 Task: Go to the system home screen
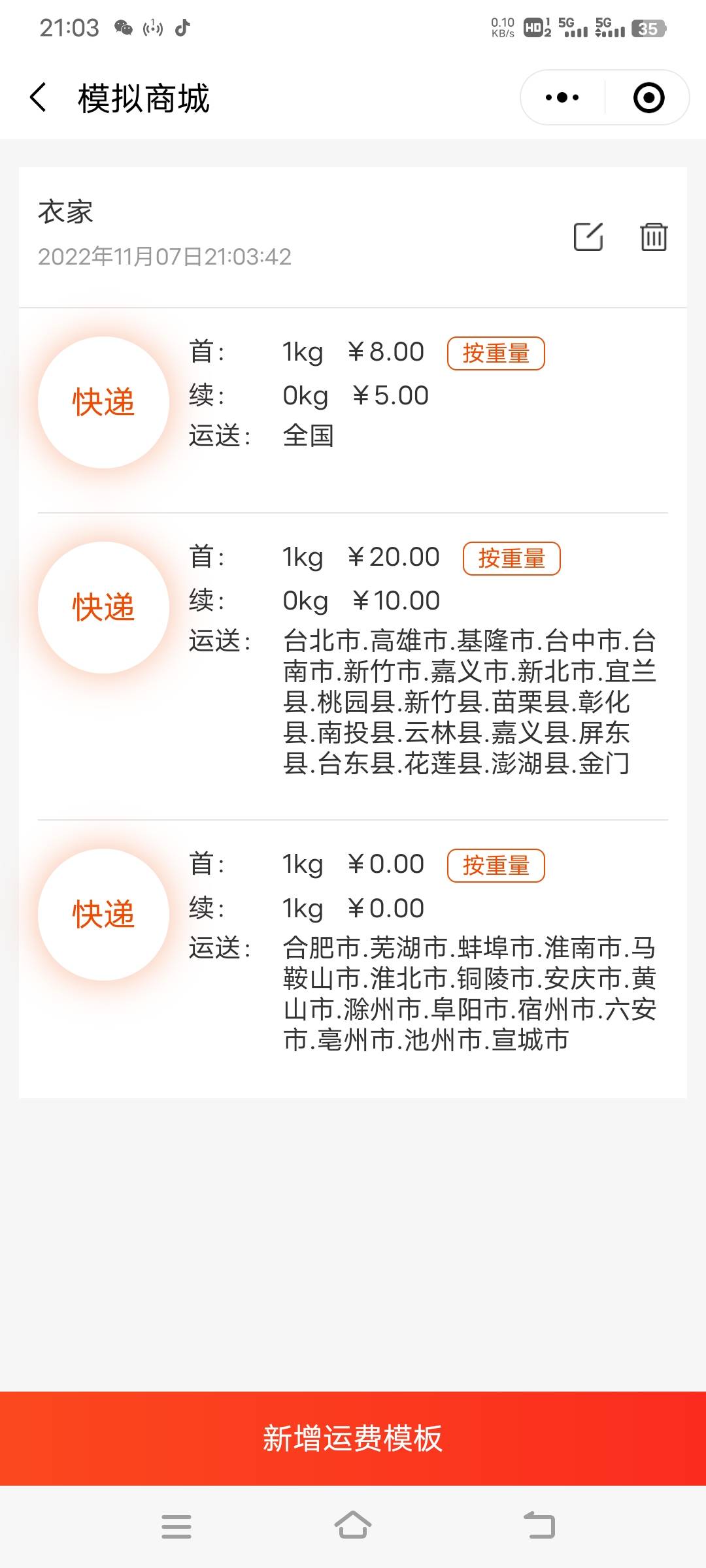353,1526
